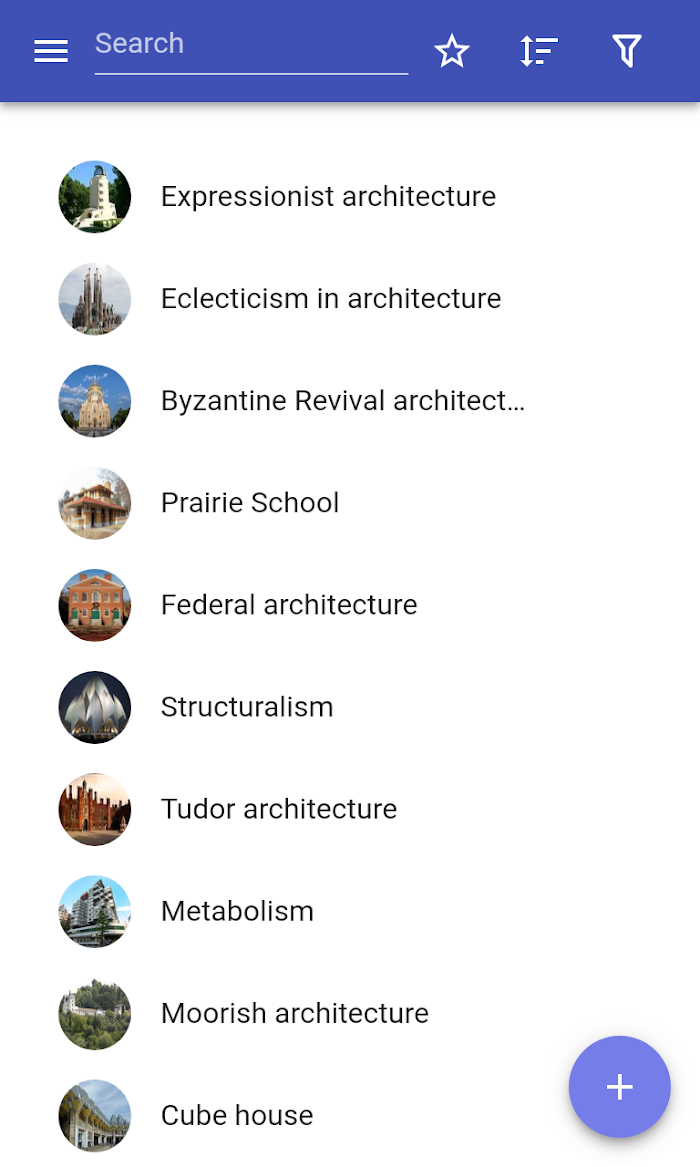Select the Cube house item
The width and height of the screenshot is (700, 1167).
point(350,1115)
